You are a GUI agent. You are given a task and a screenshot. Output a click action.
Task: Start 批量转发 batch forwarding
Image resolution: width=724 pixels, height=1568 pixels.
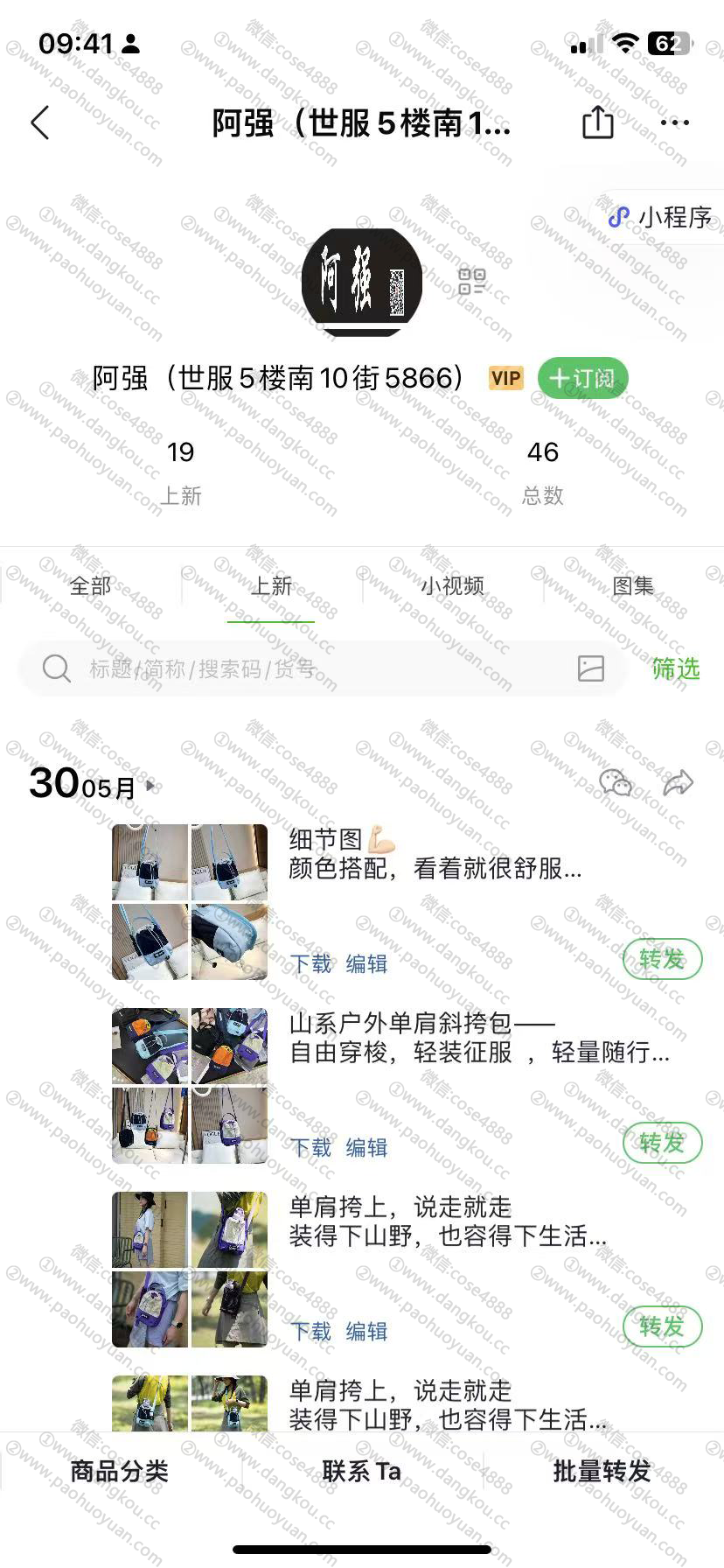click(602, 1472)
